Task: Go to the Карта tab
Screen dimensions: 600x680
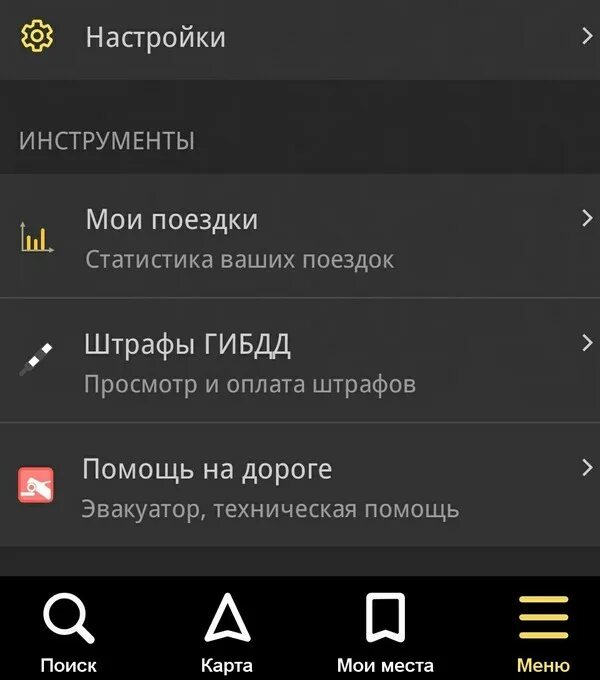Action: (x=227, y=630)
